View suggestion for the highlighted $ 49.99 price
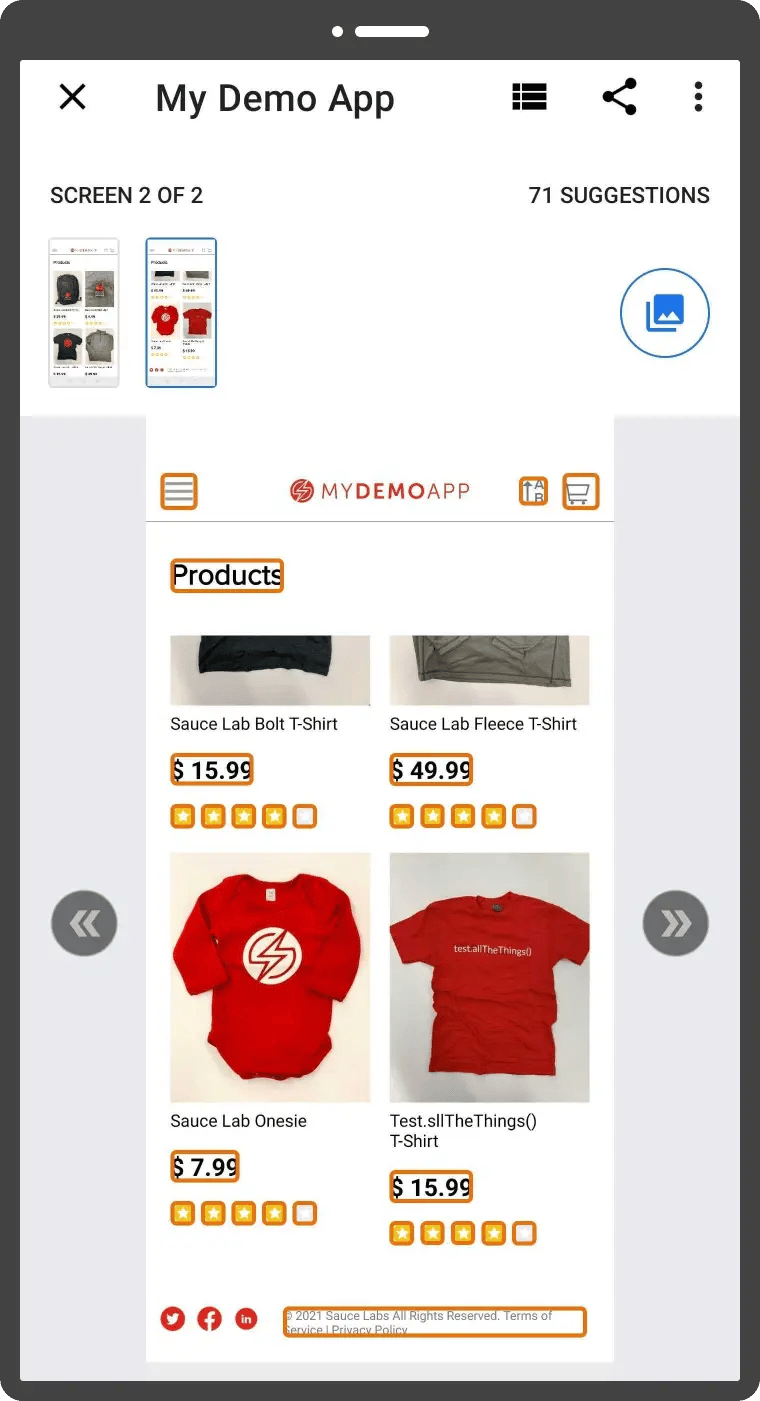Image resolution: width=760 pixels, height=1401 pixels. coord(431,769)
